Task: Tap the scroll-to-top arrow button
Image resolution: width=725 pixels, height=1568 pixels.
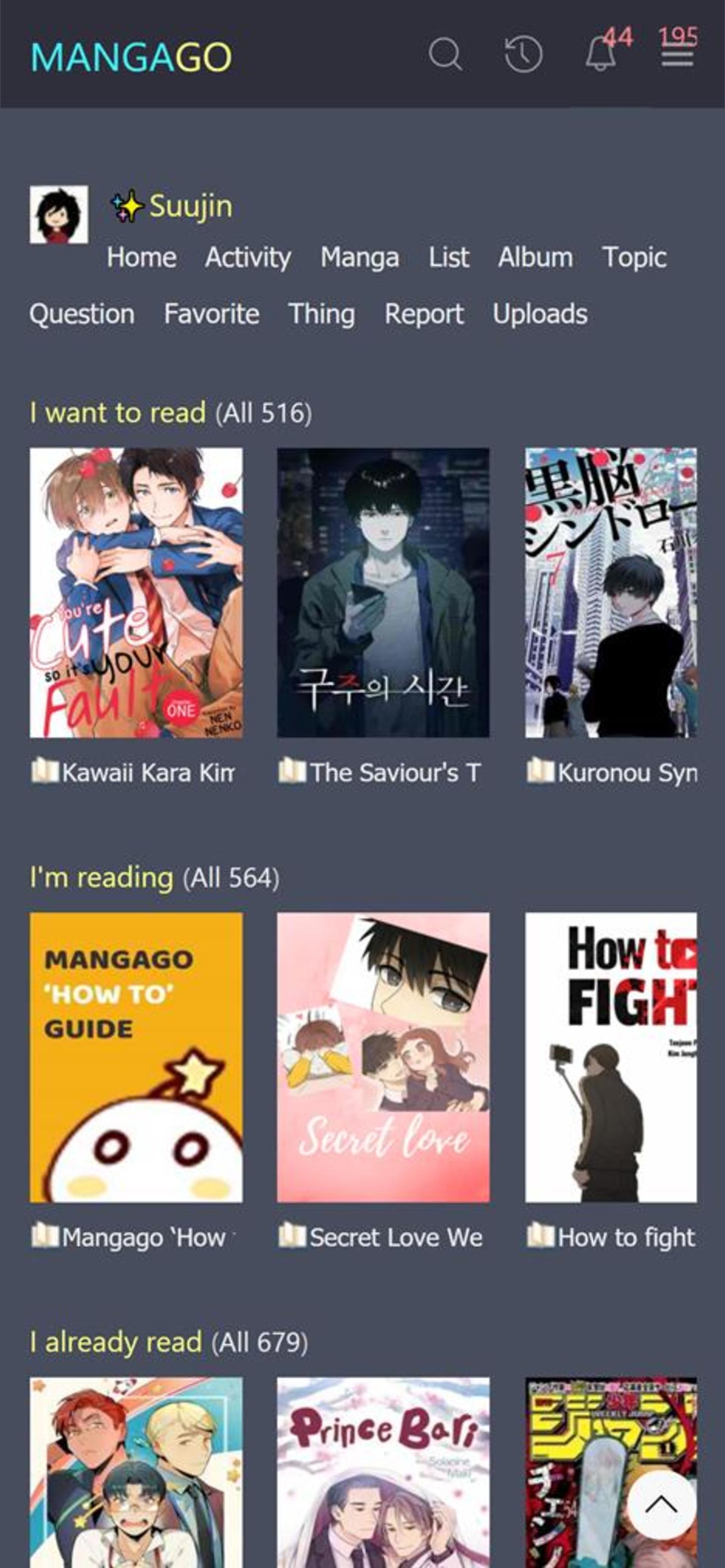Action: pos(662,1505)
